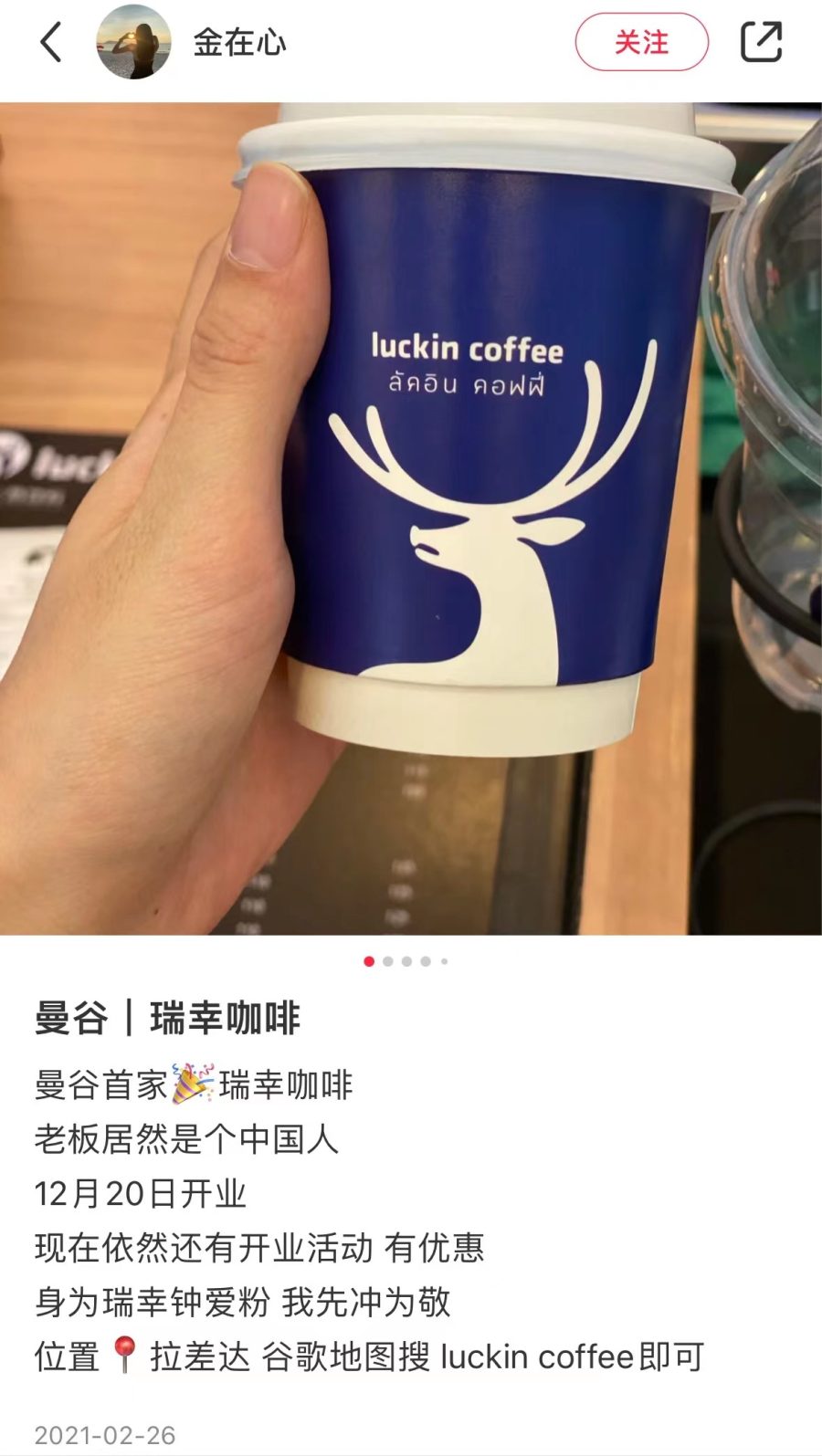Open the luckin coffee cup photo
Viewport: 822px width, 1456px height.
click(x=411, y=519)
